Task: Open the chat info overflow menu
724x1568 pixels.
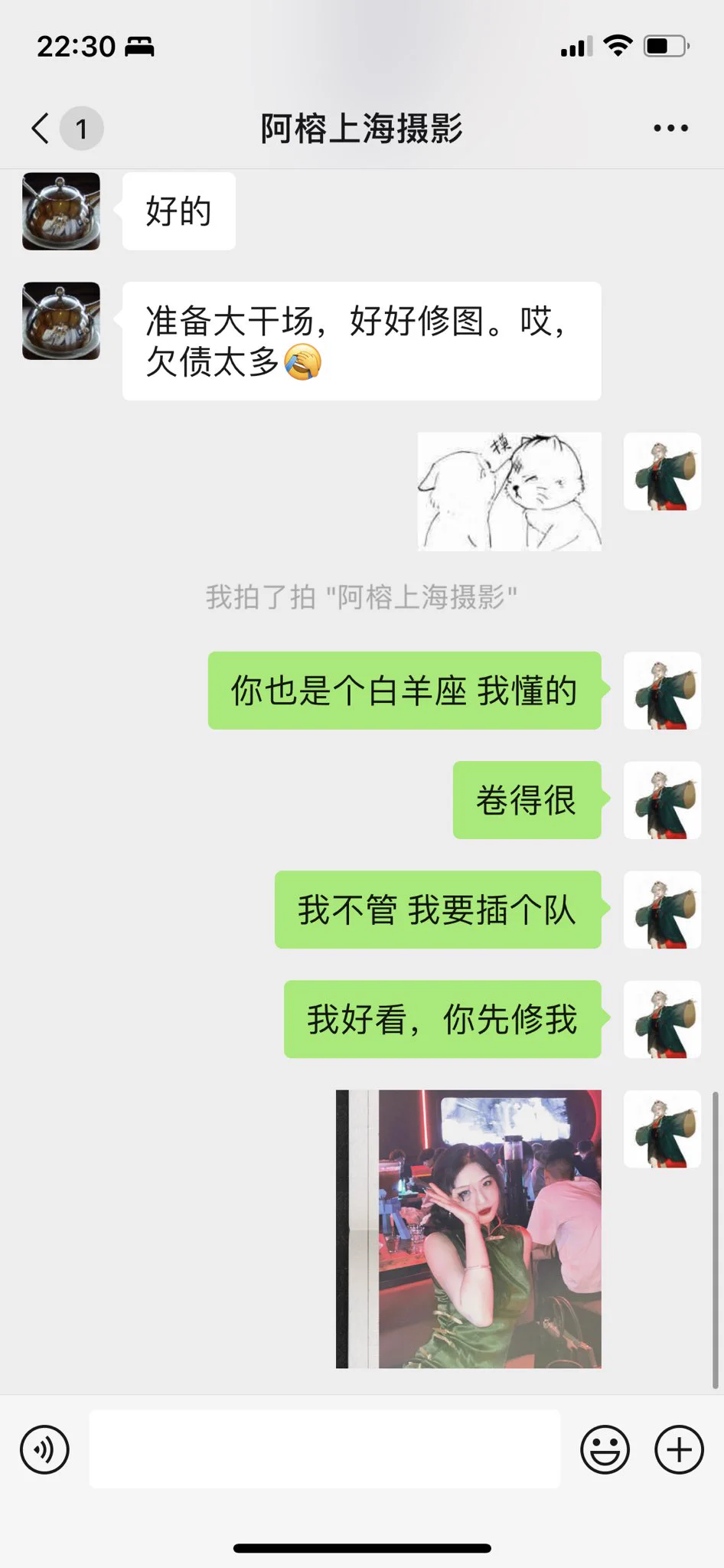Action: [x=670, y=128]
